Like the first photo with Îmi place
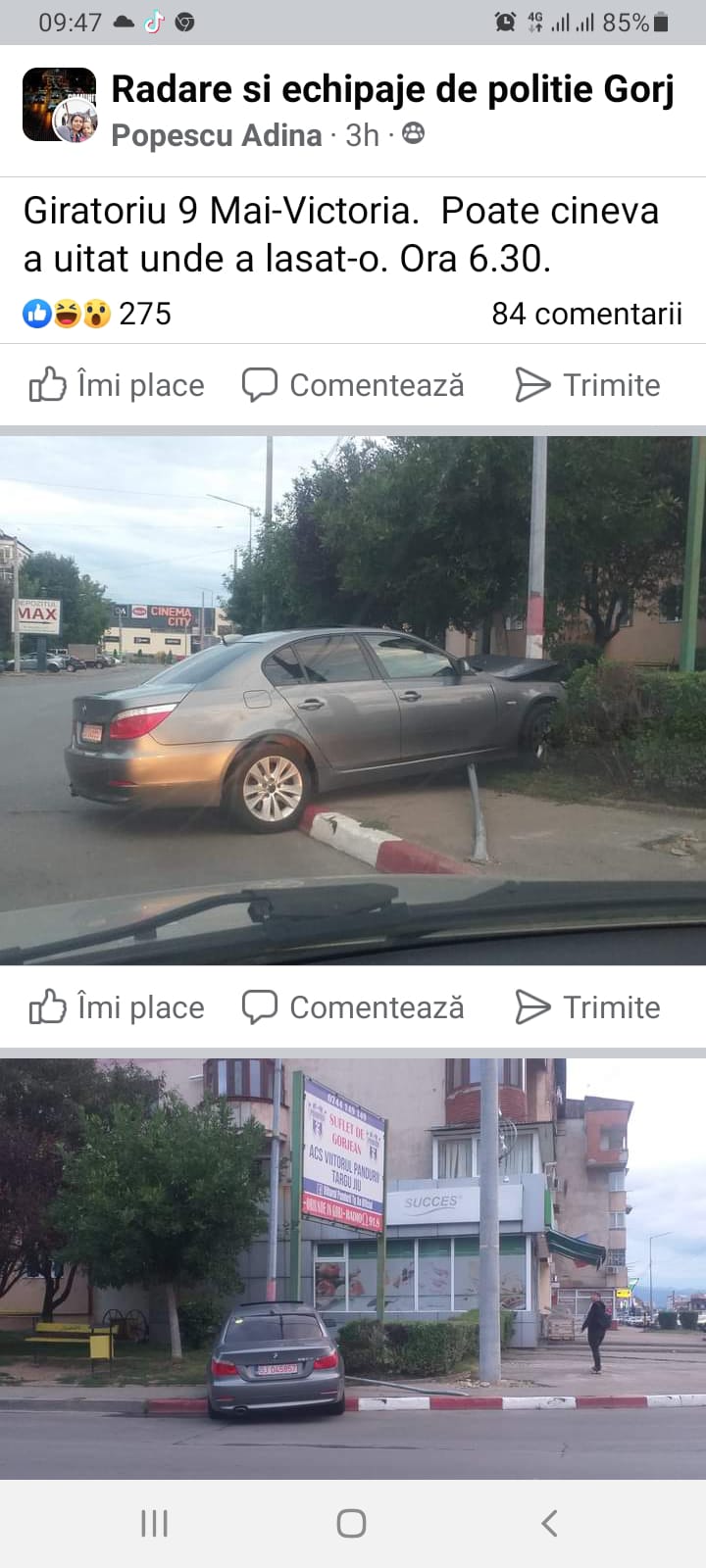This screenshot has width=706, height=1568. coord(117,1006)
